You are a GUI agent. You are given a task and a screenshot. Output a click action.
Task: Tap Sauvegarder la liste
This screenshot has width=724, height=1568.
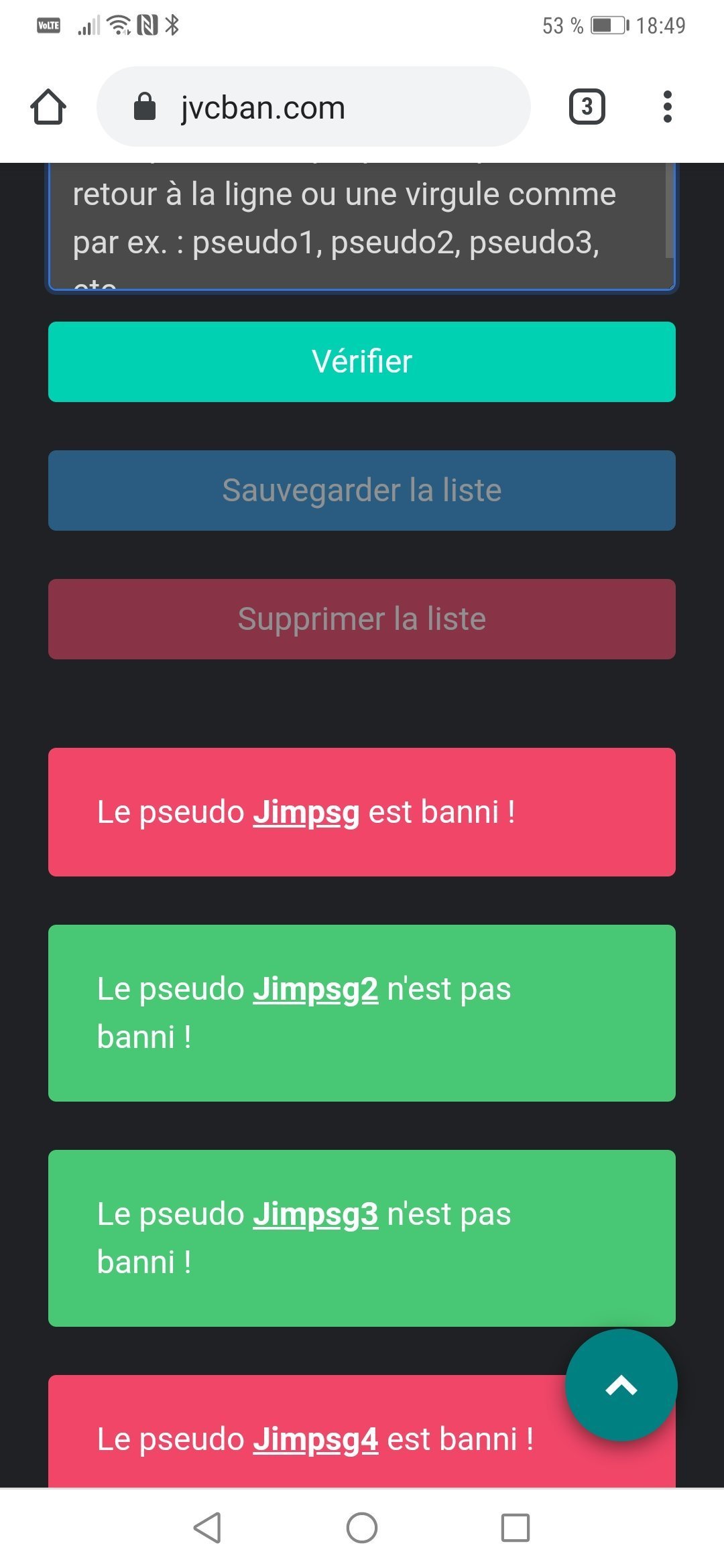(x=362, y=491)
